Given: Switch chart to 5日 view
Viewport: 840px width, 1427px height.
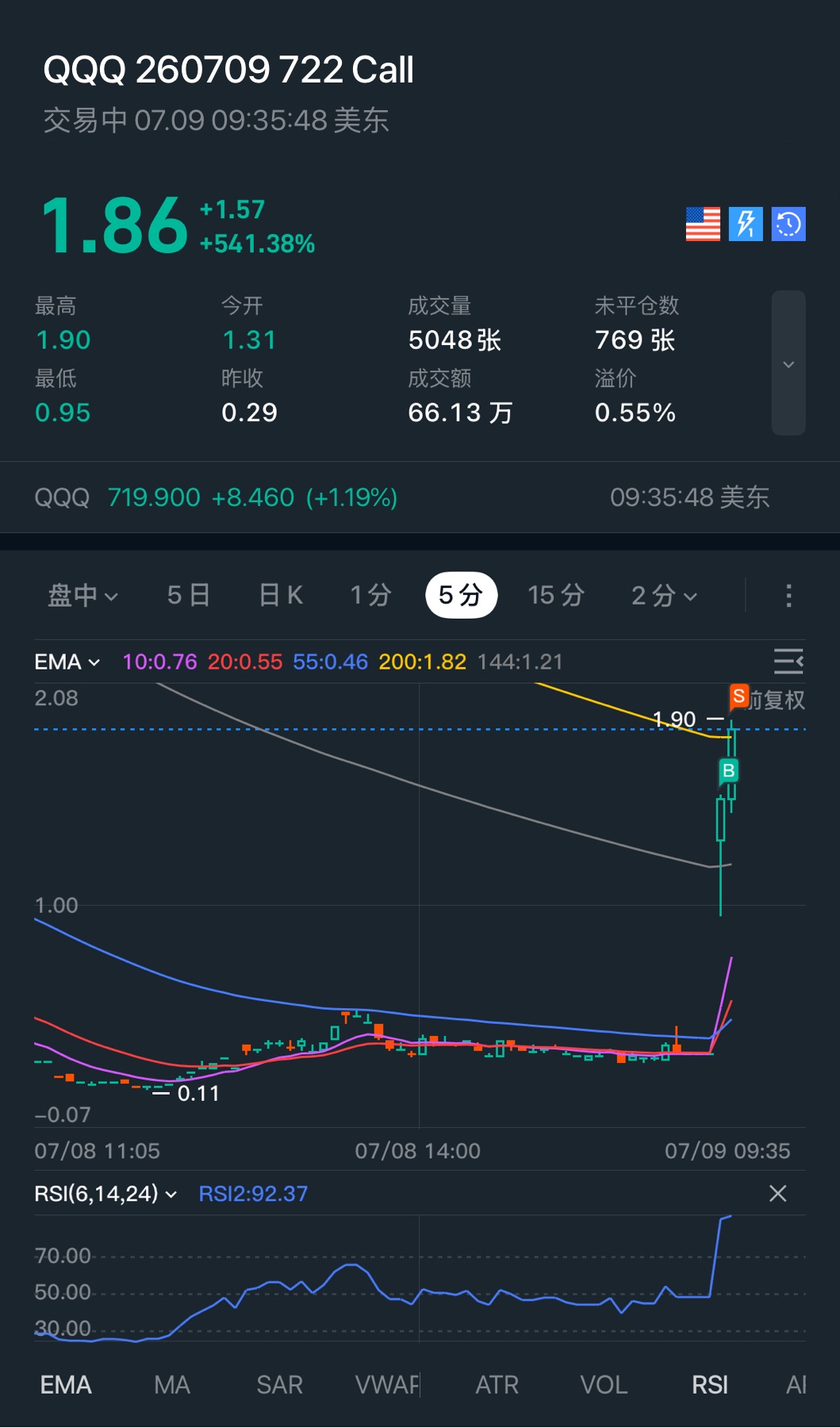Looking at the screenshot, I should point(189,595).
